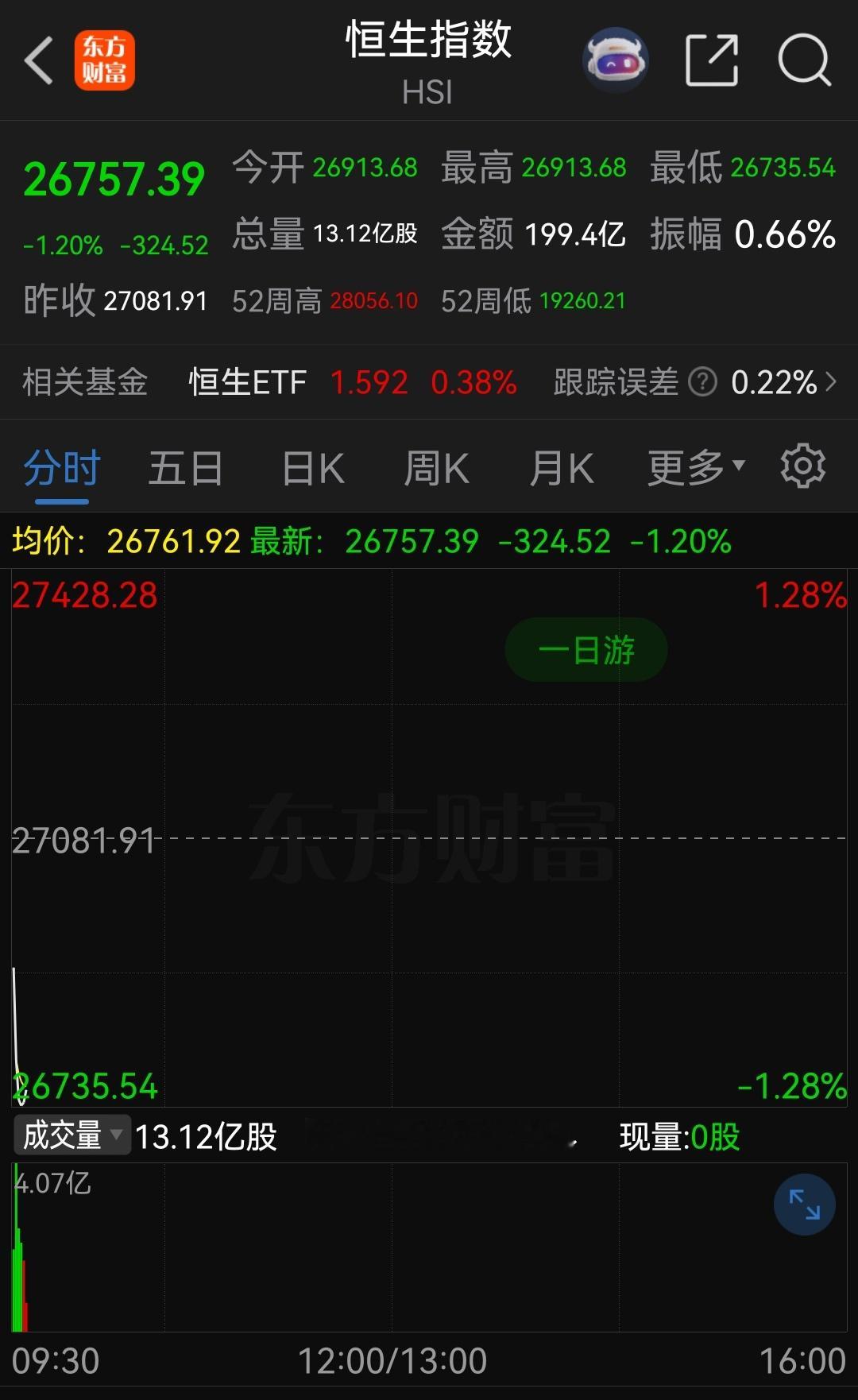Tap the fullscreen expand icon on volume chart
The image size is (858, 1400).
(805, 1205)
